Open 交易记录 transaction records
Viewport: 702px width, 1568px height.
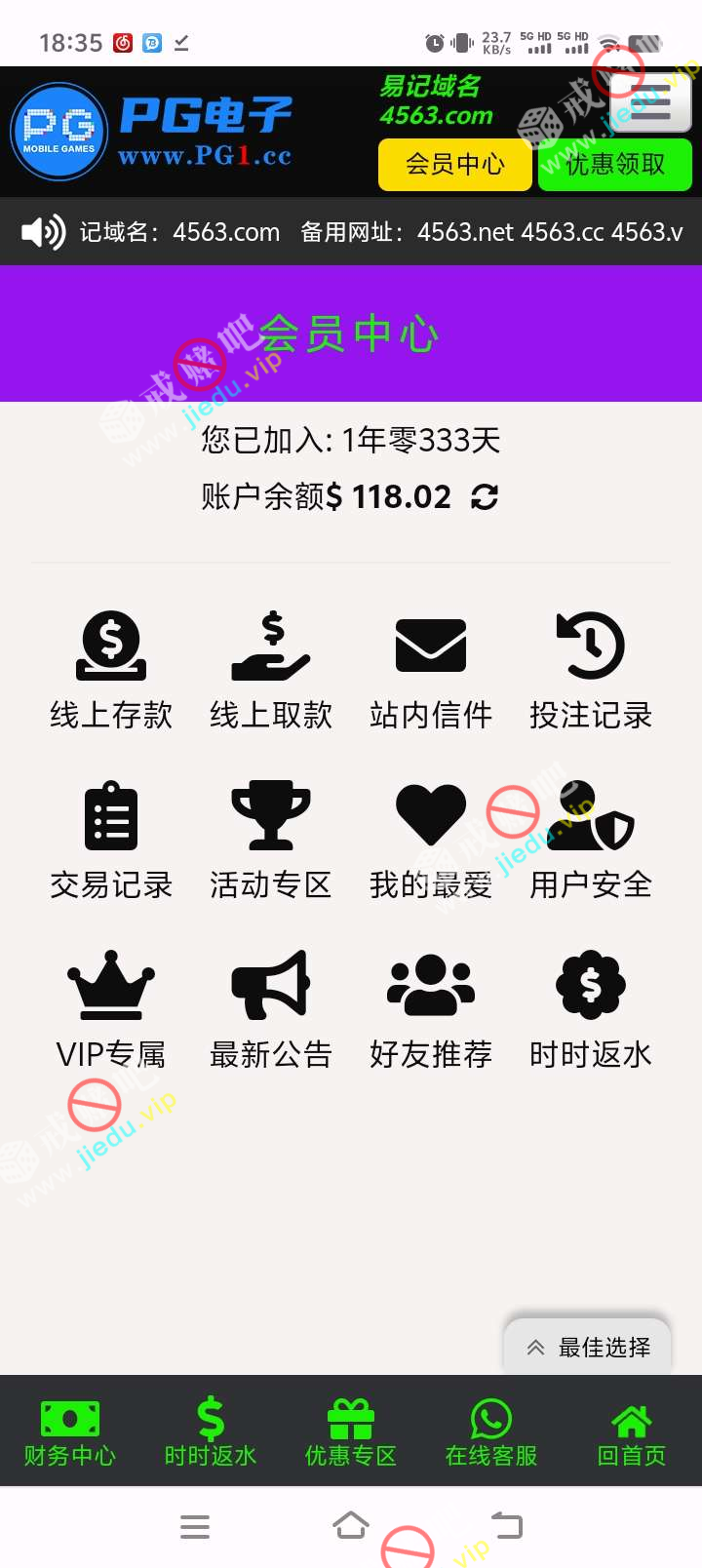(111, 839)
